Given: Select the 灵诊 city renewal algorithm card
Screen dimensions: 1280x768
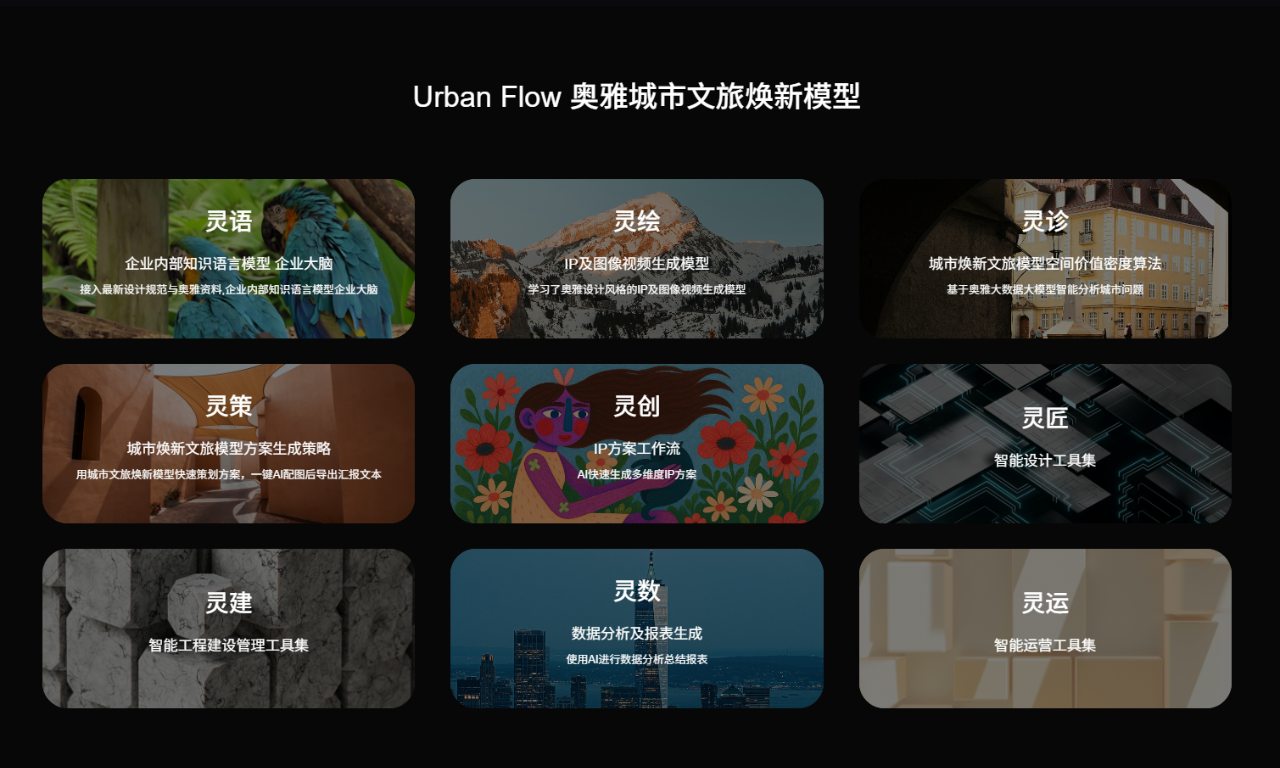Looking at the screenshot, I should (1044, 258).
